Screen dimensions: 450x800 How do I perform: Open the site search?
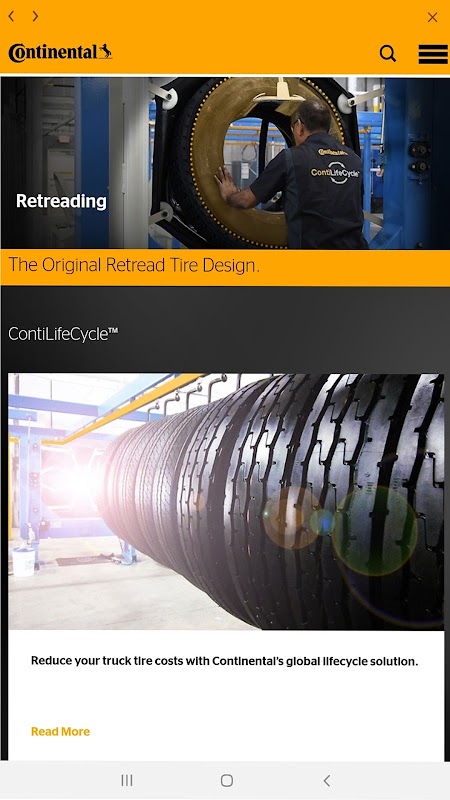pos(388,53)
